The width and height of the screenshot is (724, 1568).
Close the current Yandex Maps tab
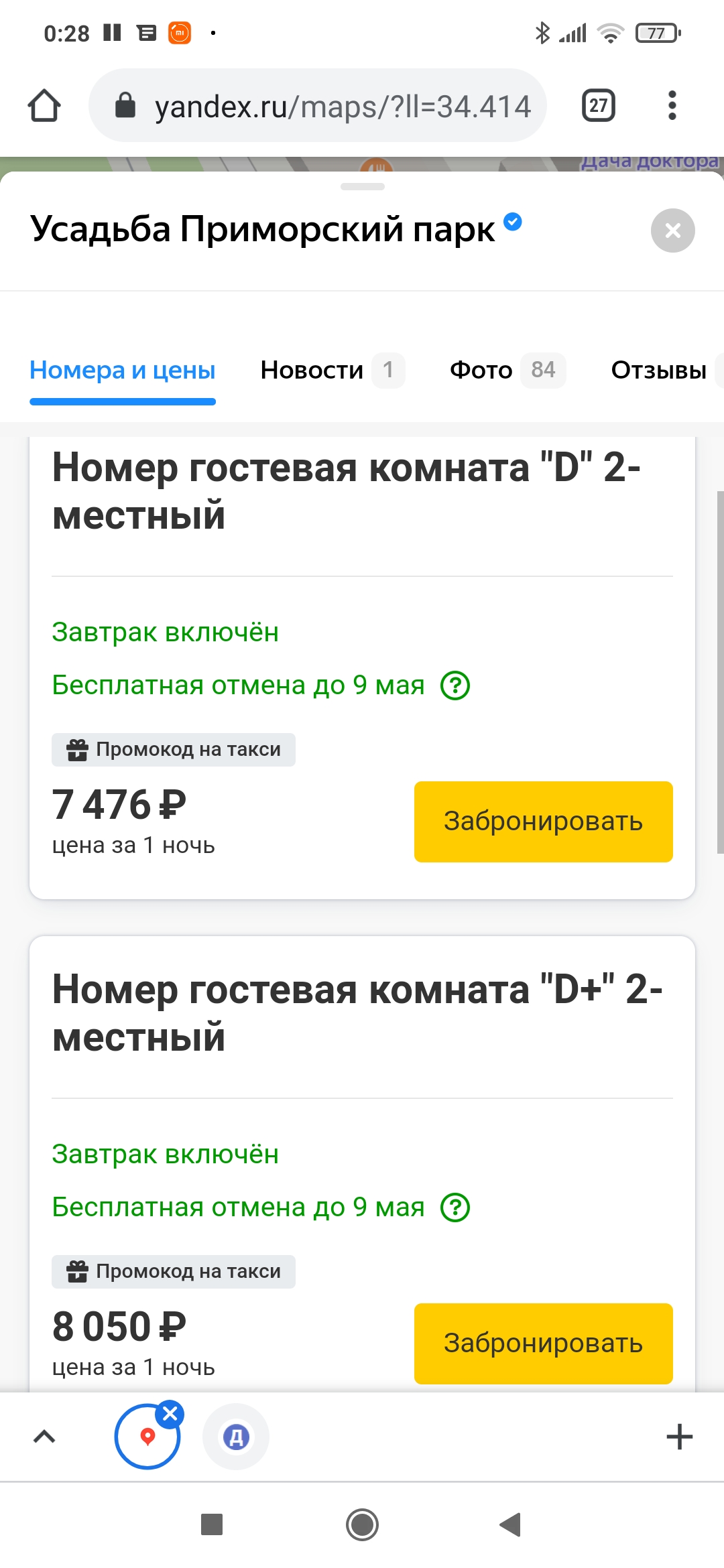coord(170,1414)
